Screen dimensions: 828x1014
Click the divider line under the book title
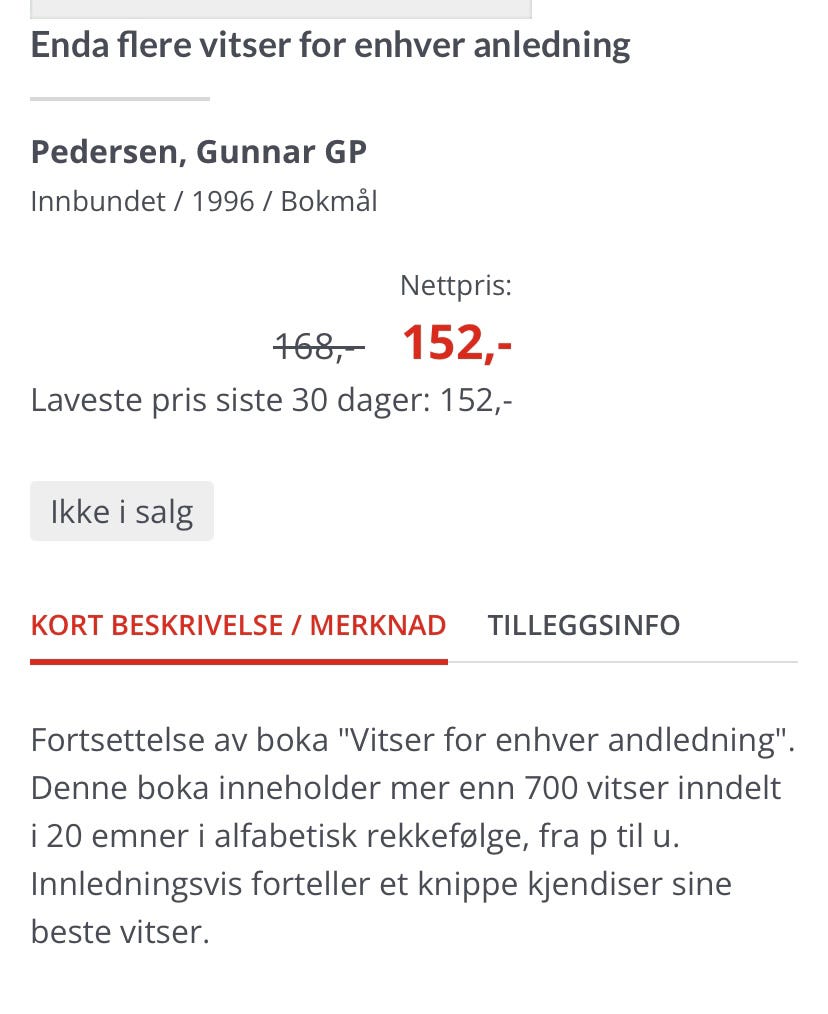click(119, 99)
